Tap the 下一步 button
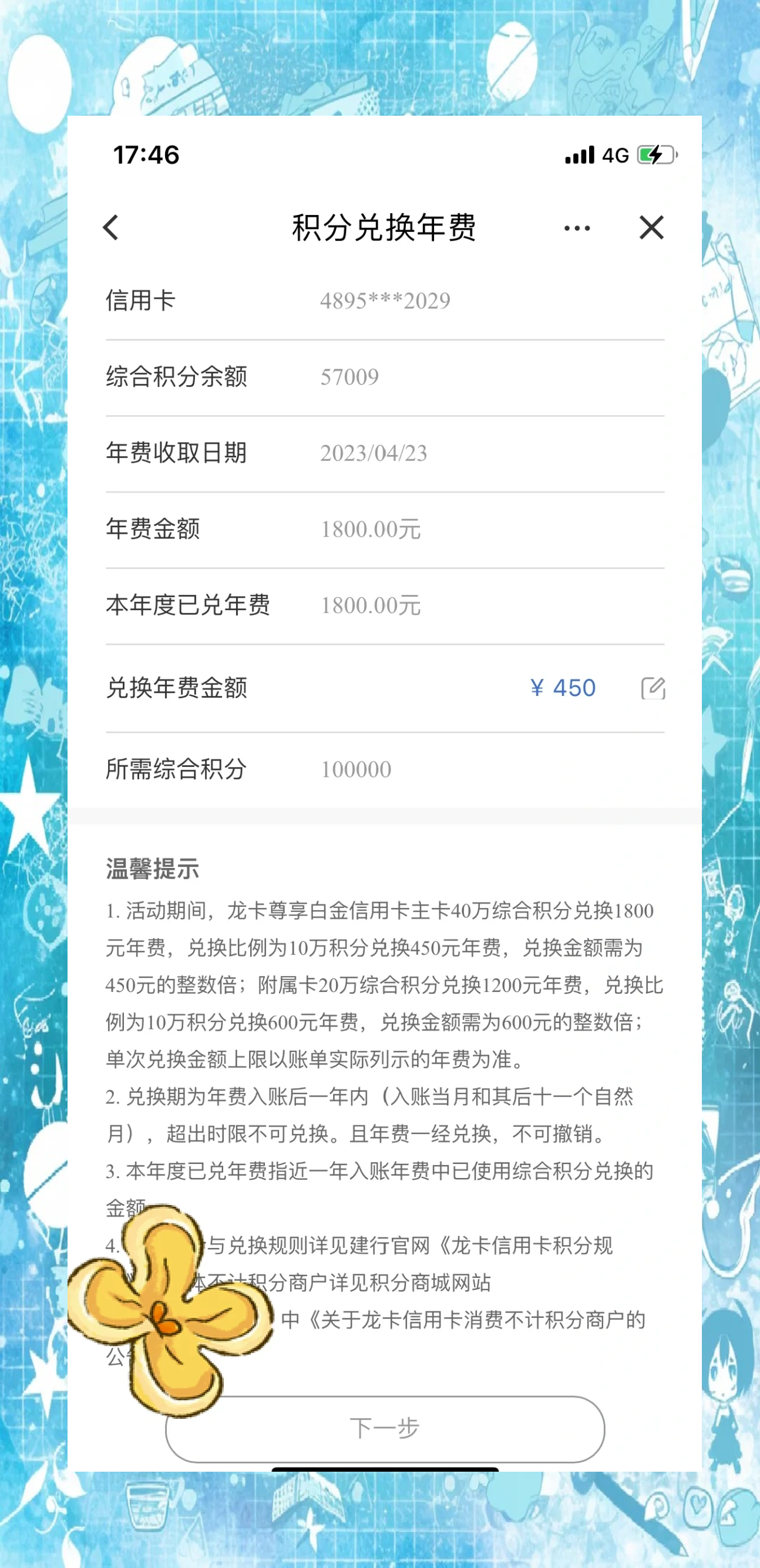Screen dimensions: 760x1568 pos(385,1429)
